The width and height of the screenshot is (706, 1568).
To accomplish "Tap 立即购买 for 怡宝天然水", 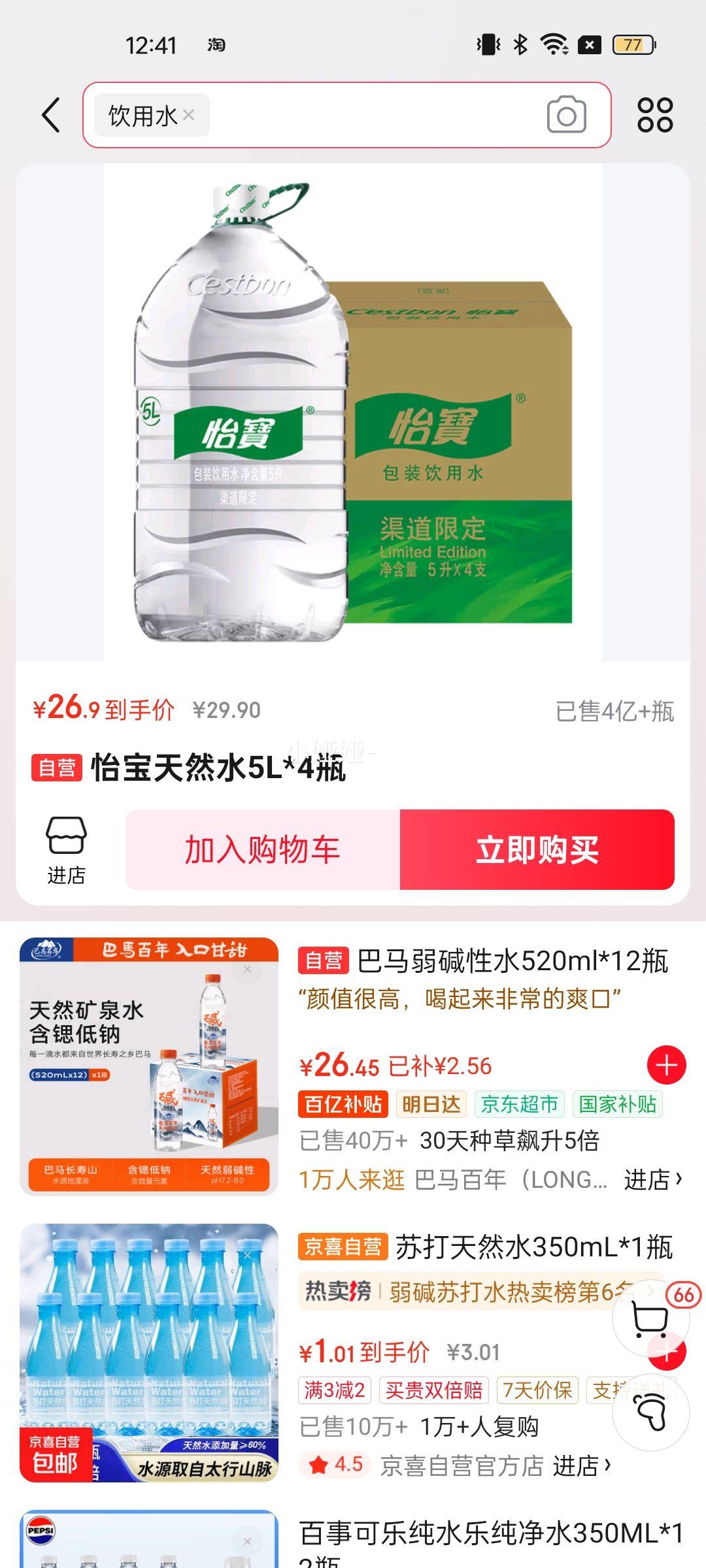I will coord(537,849).
